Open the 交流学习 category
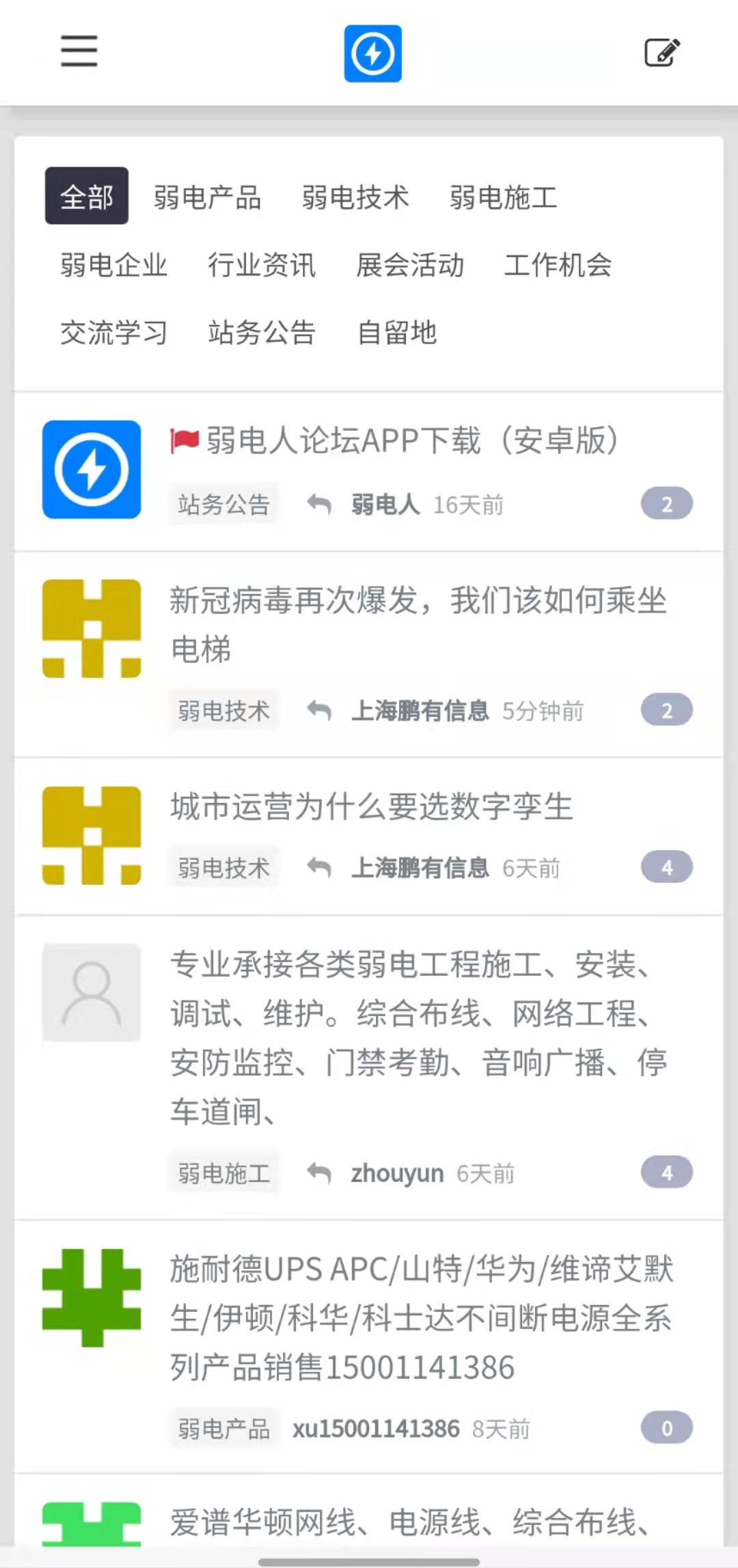 (114, 332)
